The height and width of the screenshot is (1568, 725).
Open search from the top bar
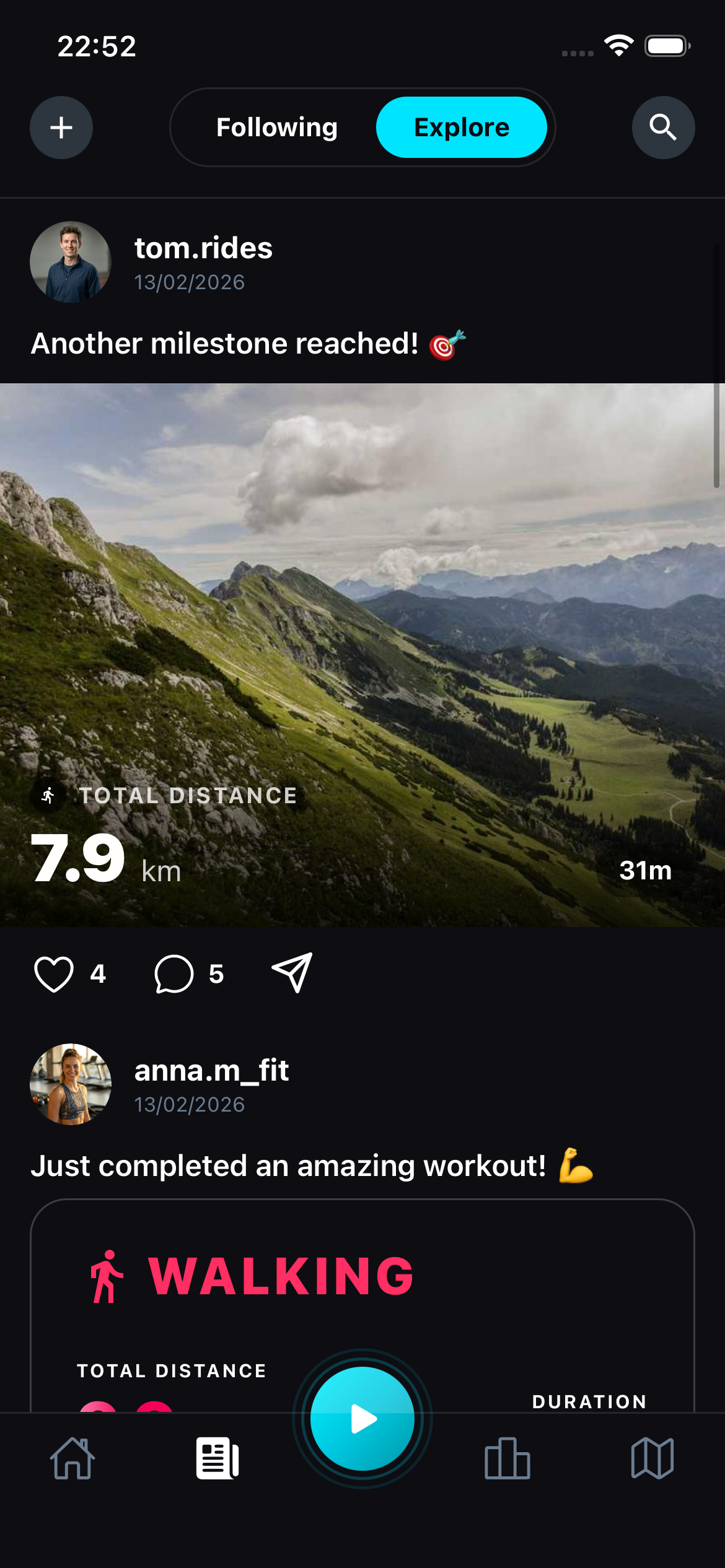[x=663, y=128]
